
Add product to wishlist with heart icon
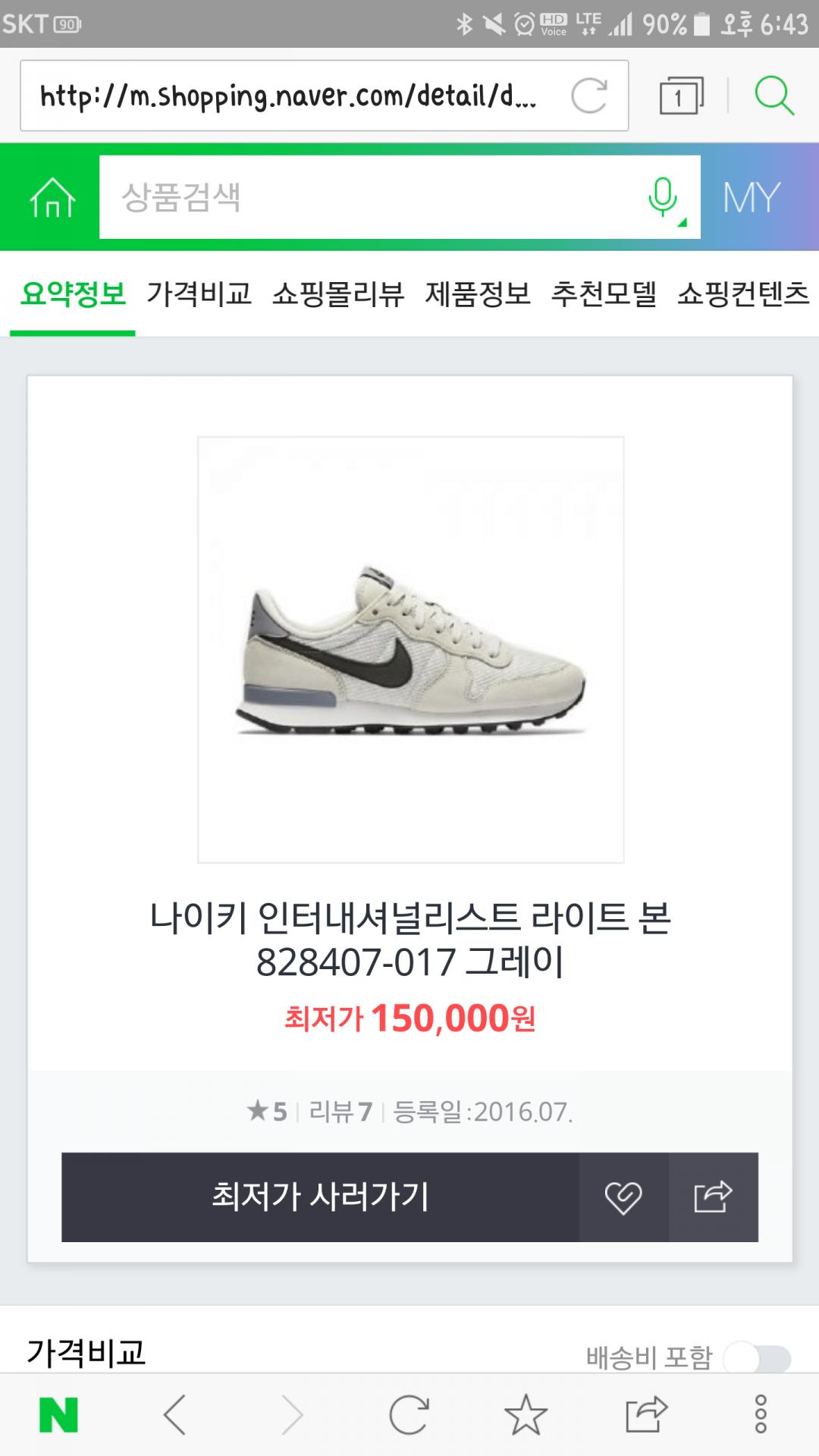623,1197
